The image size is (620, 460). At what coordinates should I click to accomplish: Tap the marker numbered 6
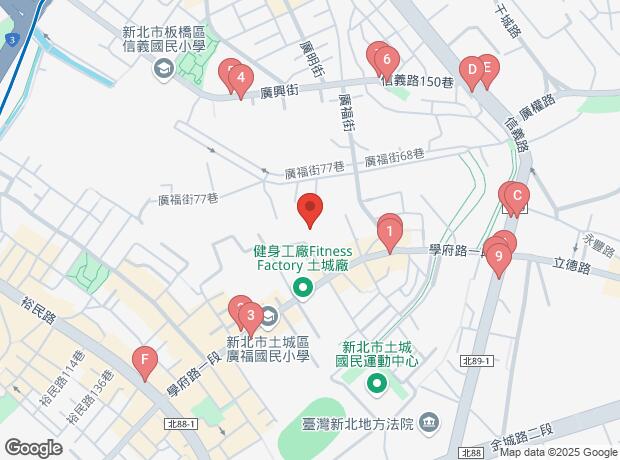tap(386, 60)
